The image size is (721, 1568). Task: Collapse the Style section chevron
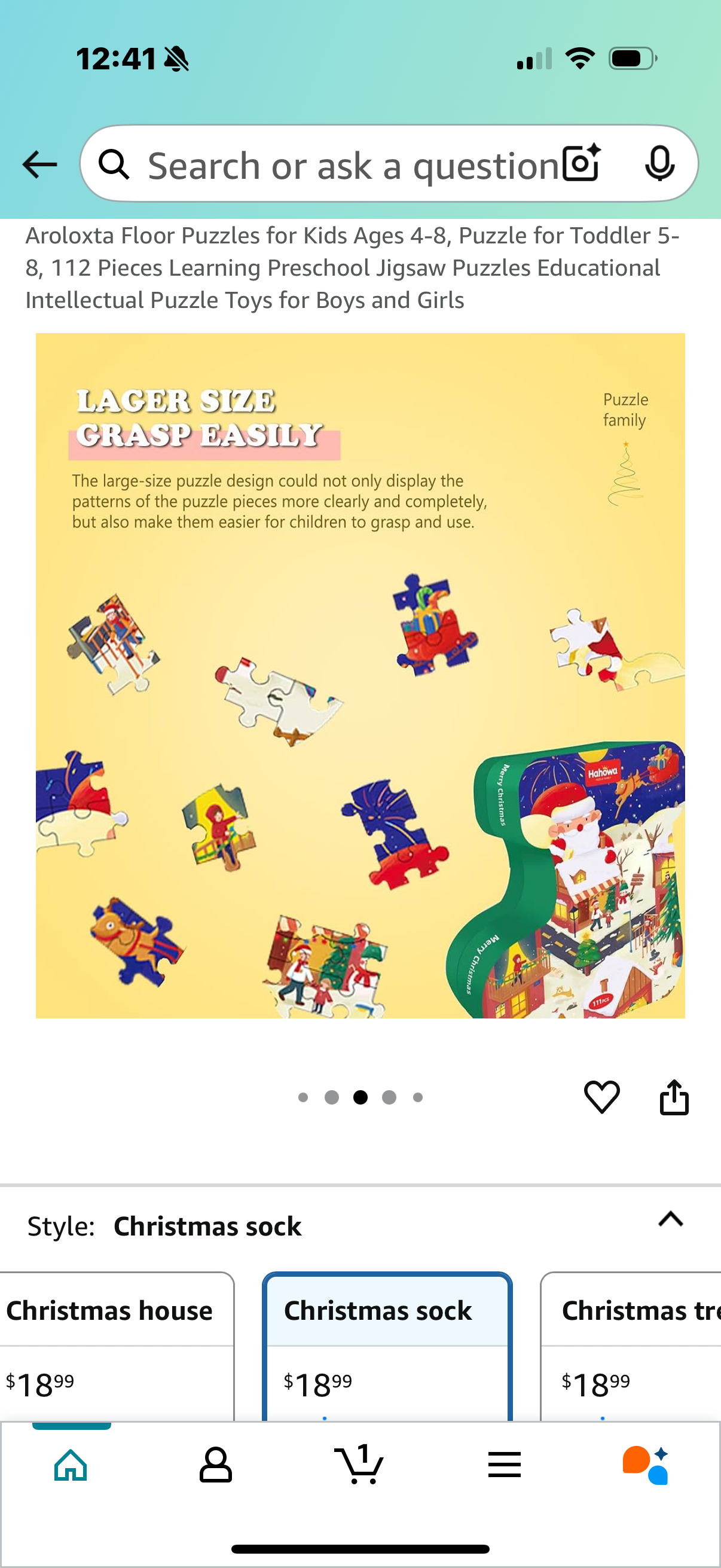tap(671, 1219)
